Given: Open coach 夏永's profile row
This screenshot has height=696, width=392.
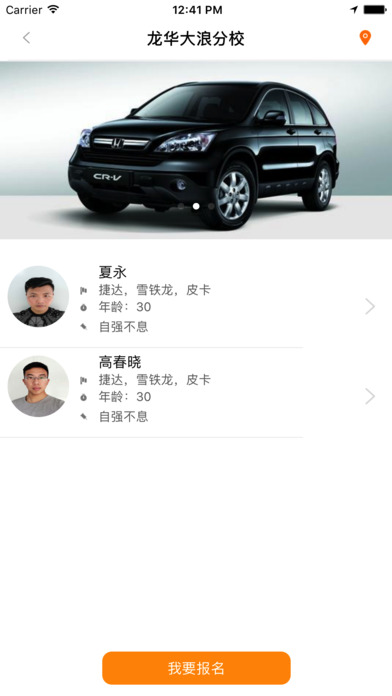Looking at the screenshot, I should pyautogui.click(x=196, y=303).
